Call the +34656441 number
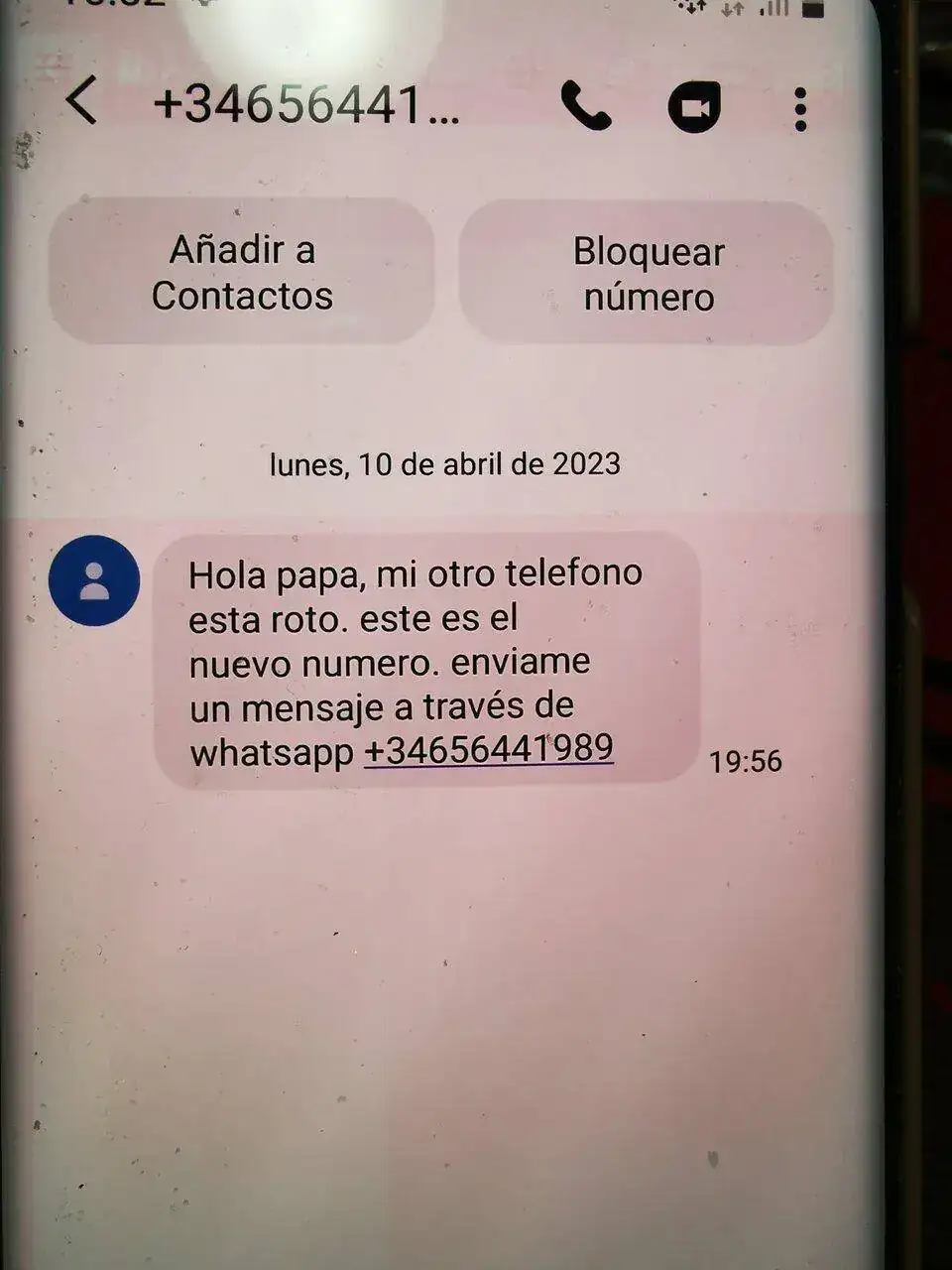The width and height of the screenshot is (952, 1270). (586, 106)
